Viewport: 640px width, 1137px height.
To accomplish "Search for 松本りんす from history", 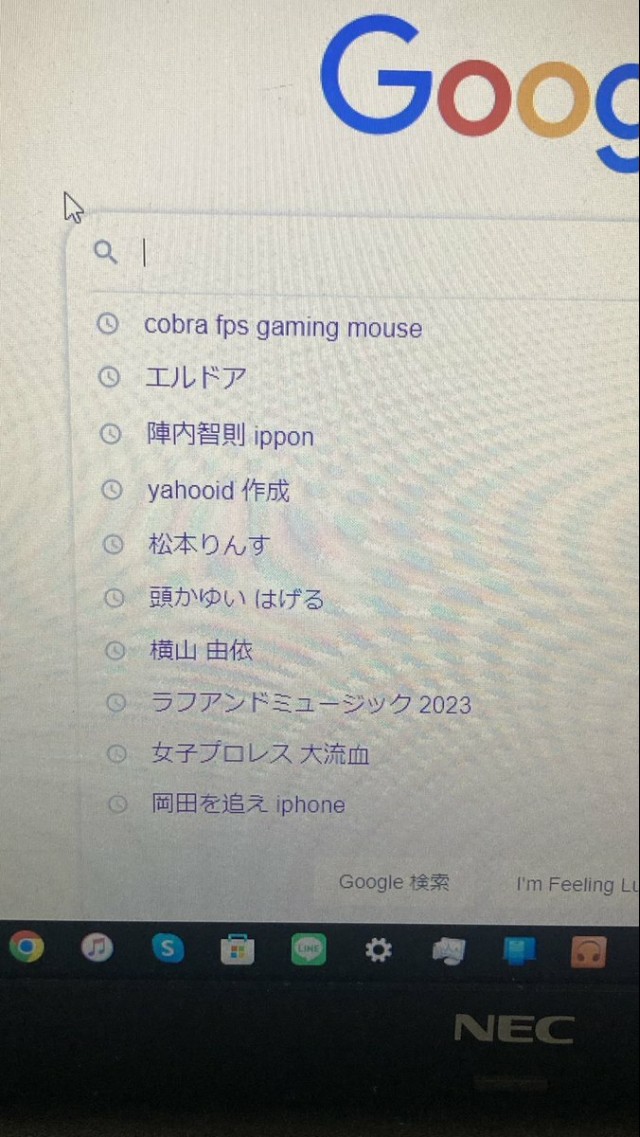I will click(x=209, y=545).
